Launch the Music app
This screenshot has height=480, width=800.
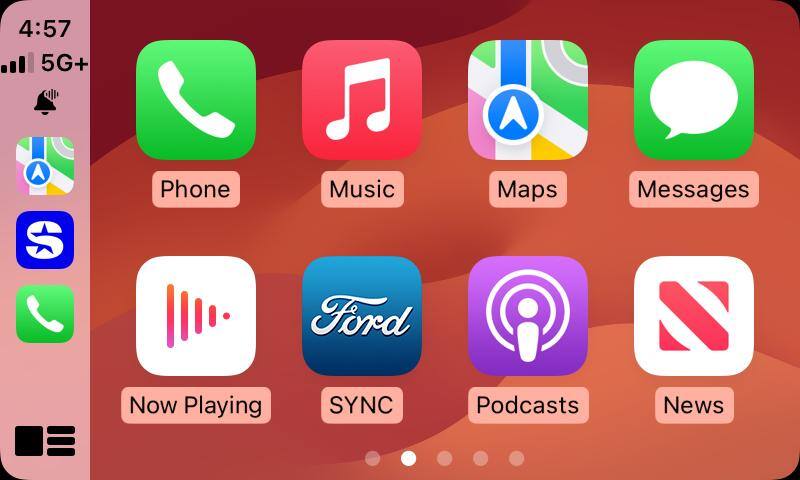click(362, 100)
